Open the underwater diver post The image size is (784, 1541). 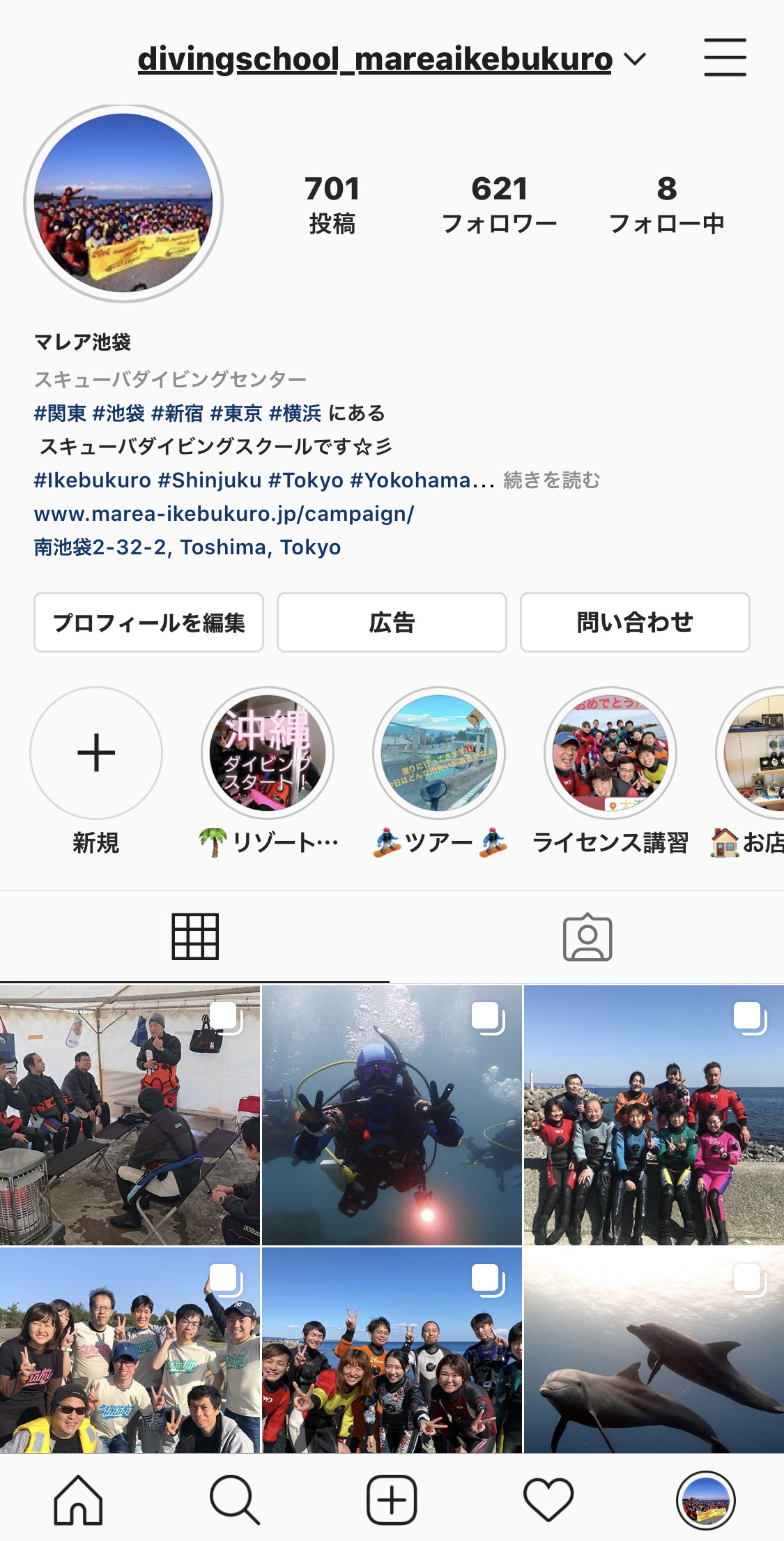click(392, 1116)
